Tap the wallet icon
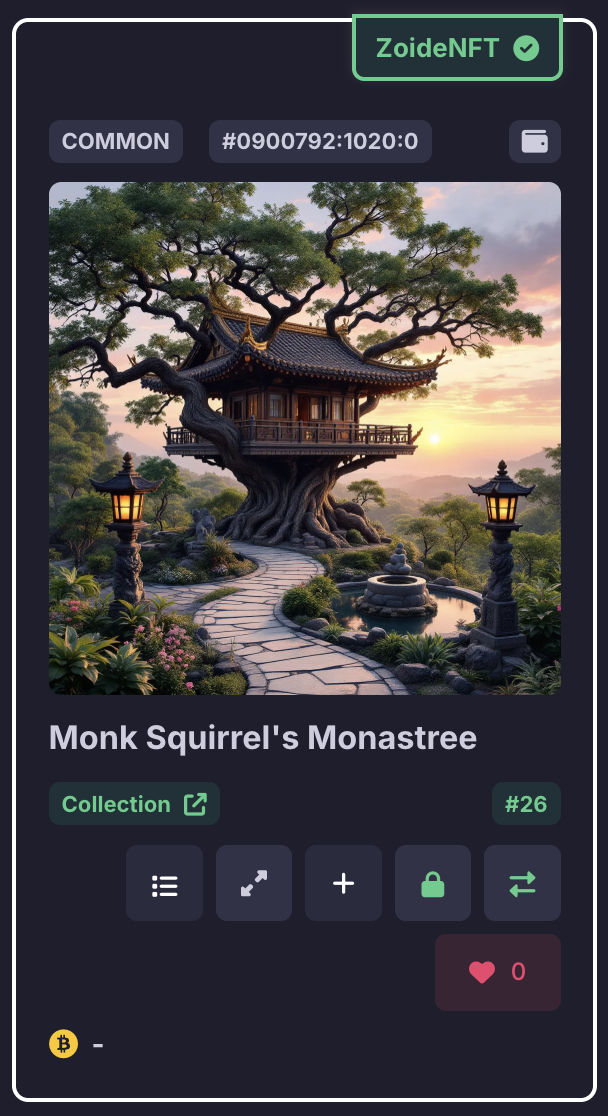The height and width of the screenshot is (1116, 608). pos(535,142)
